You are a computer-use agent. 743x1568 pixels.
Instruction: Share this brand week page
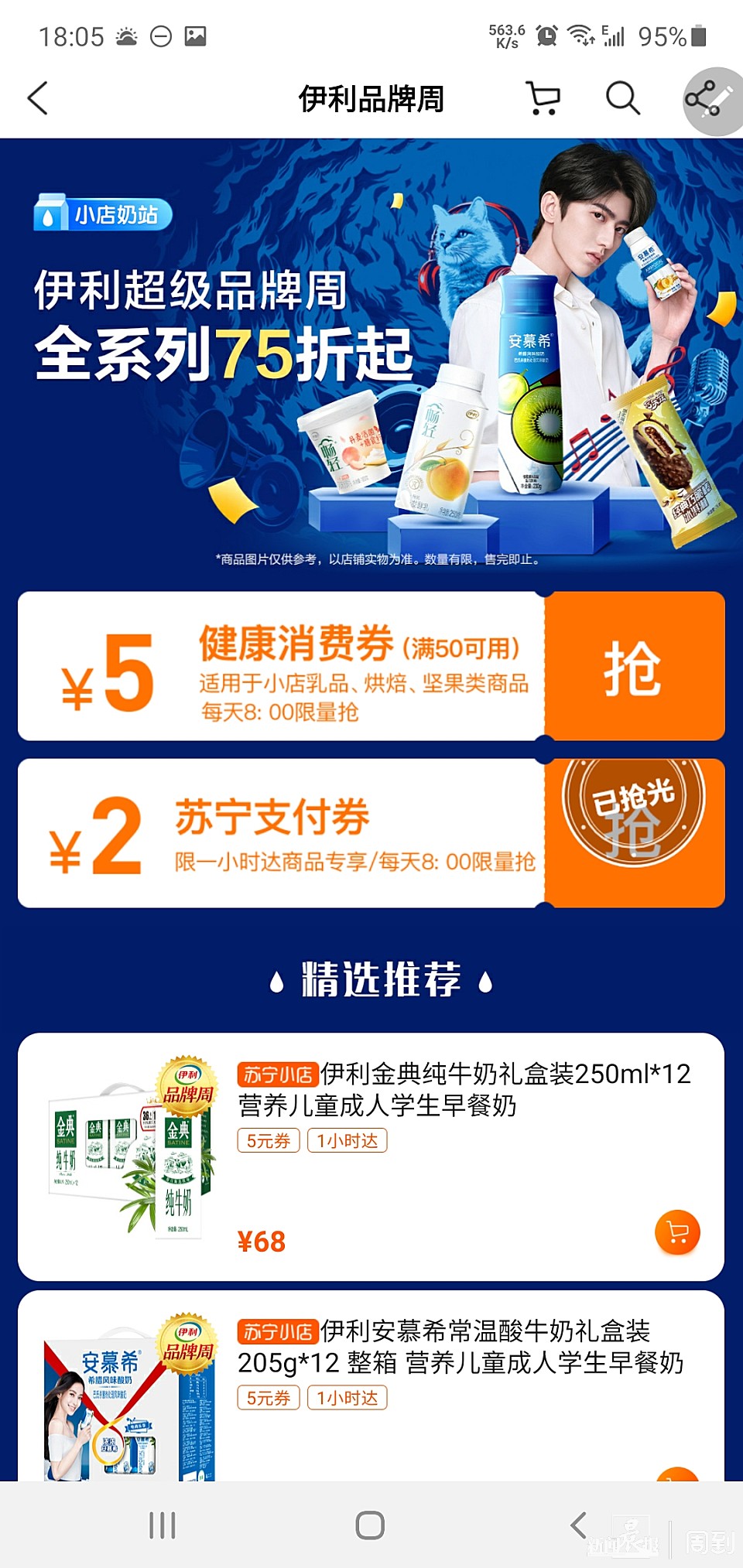click(x=710, y=101)
